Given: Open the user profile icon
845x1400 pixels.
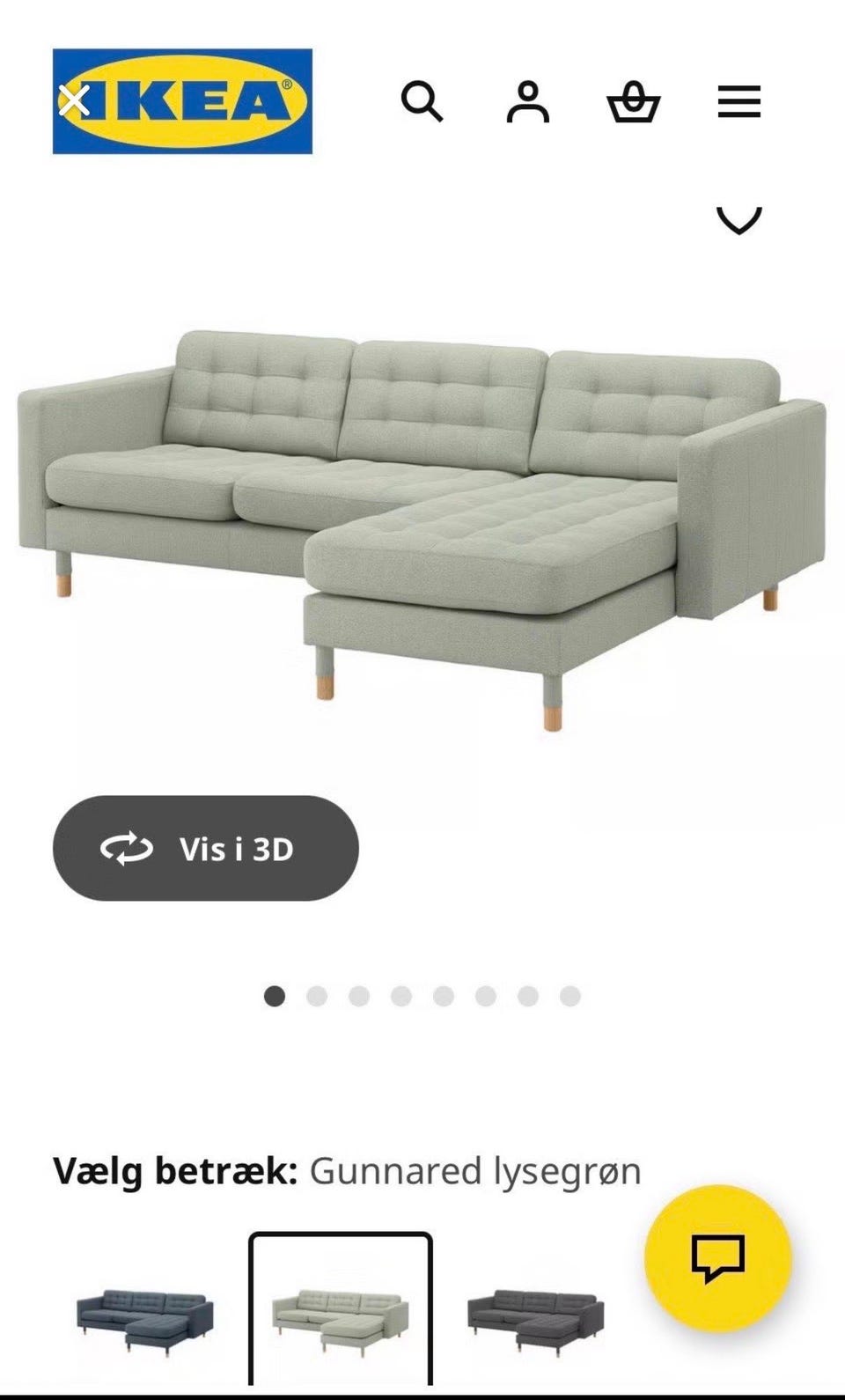Looking at the screenshot, I should tap(527, 101).
